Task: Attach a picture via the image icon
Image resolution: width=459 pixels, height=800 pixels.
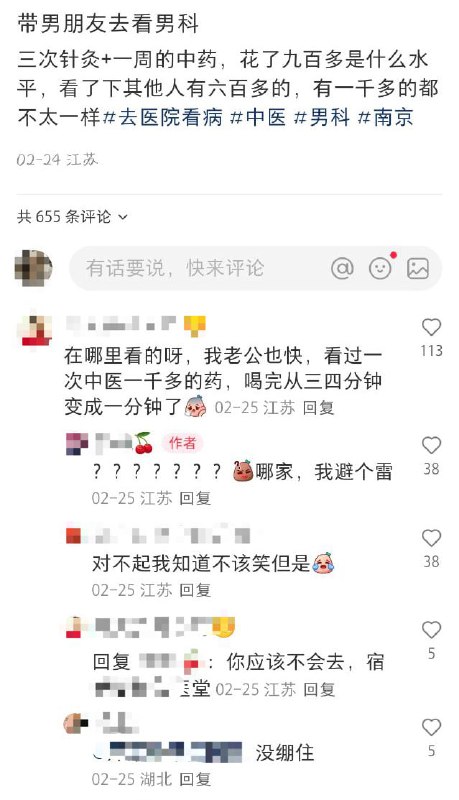Action: [418, 268]
